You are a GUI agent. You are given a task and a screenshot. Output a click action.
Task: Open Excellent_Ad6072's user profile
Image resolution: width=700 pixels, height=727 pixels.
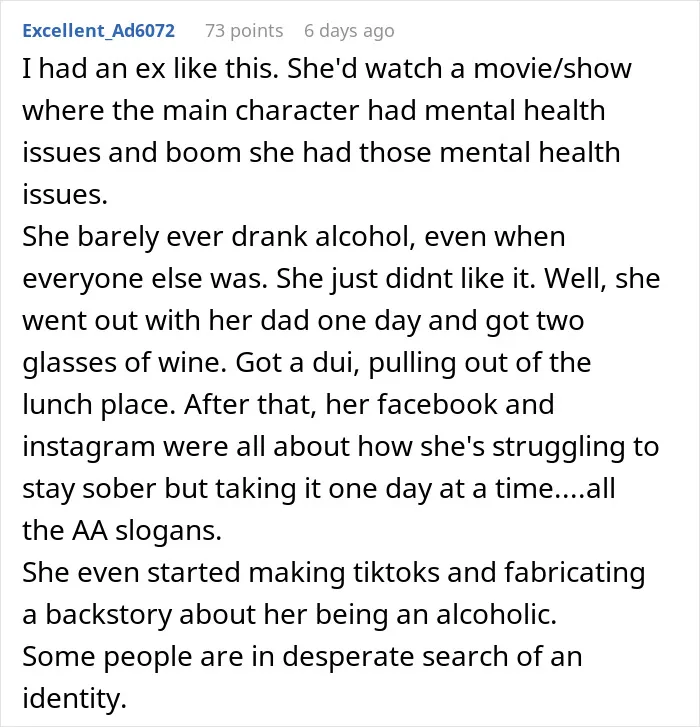coord(99,31)
